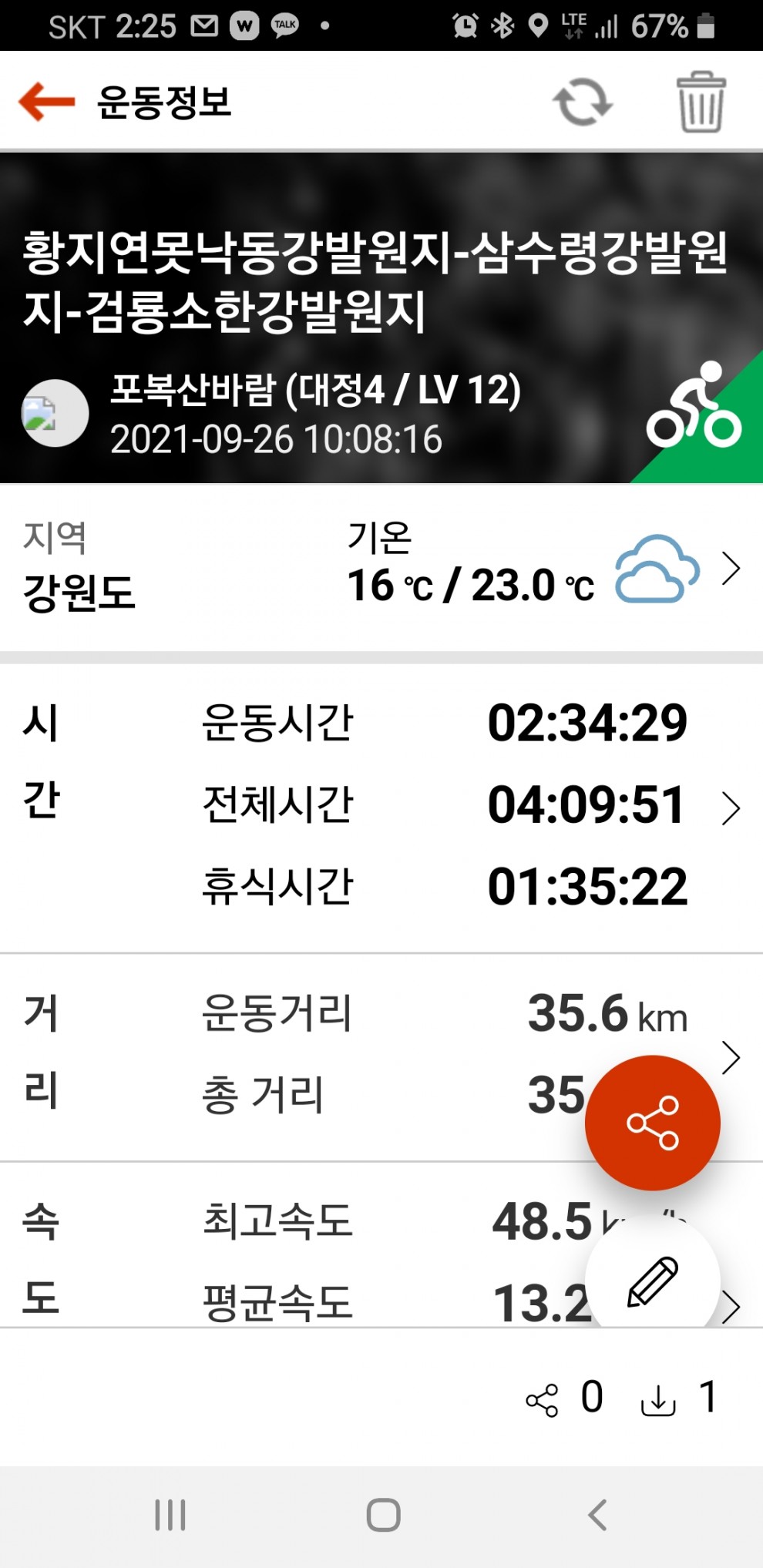
Task: Open the user profile picture of 포복산바람
Action: point(55,414)
